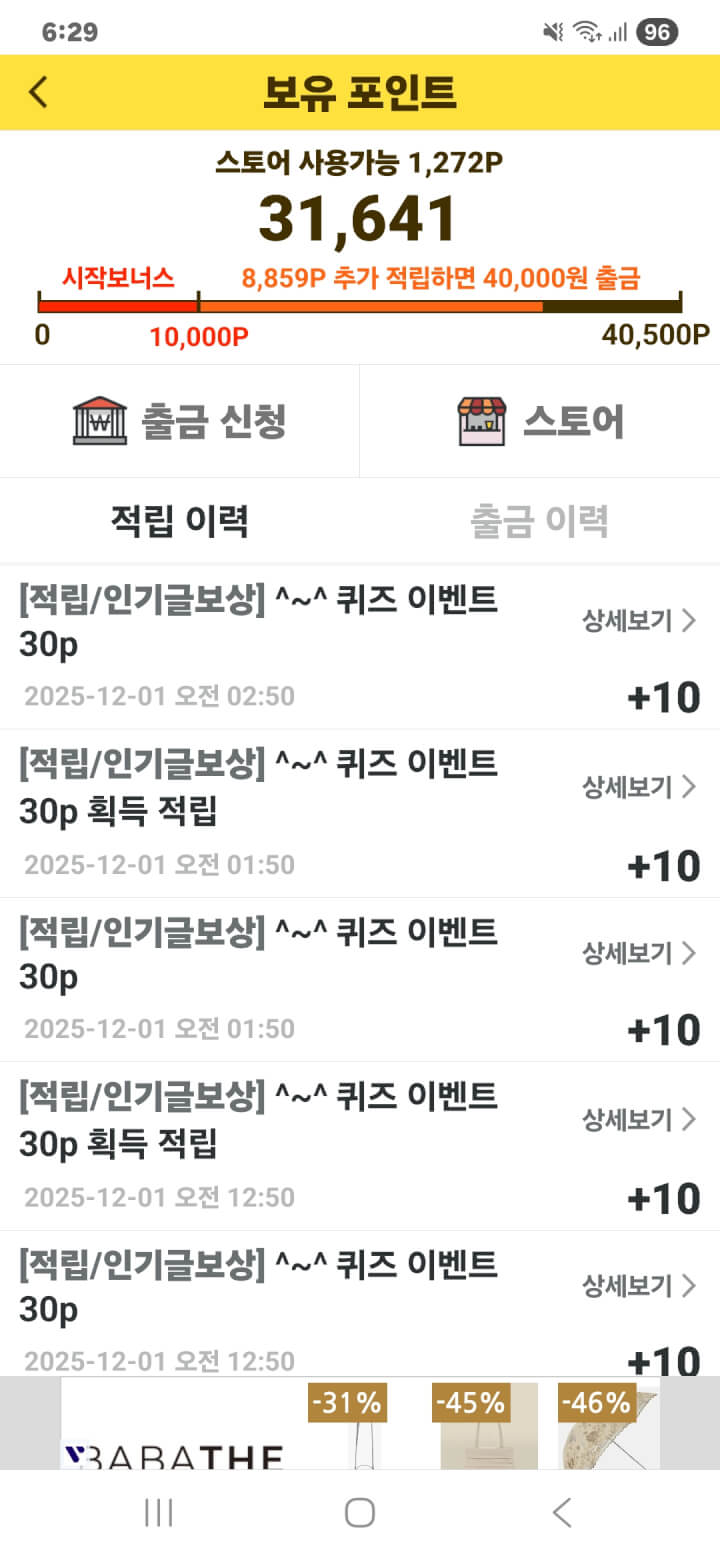Select the 적립 이력 tab

tap(180, 521)
